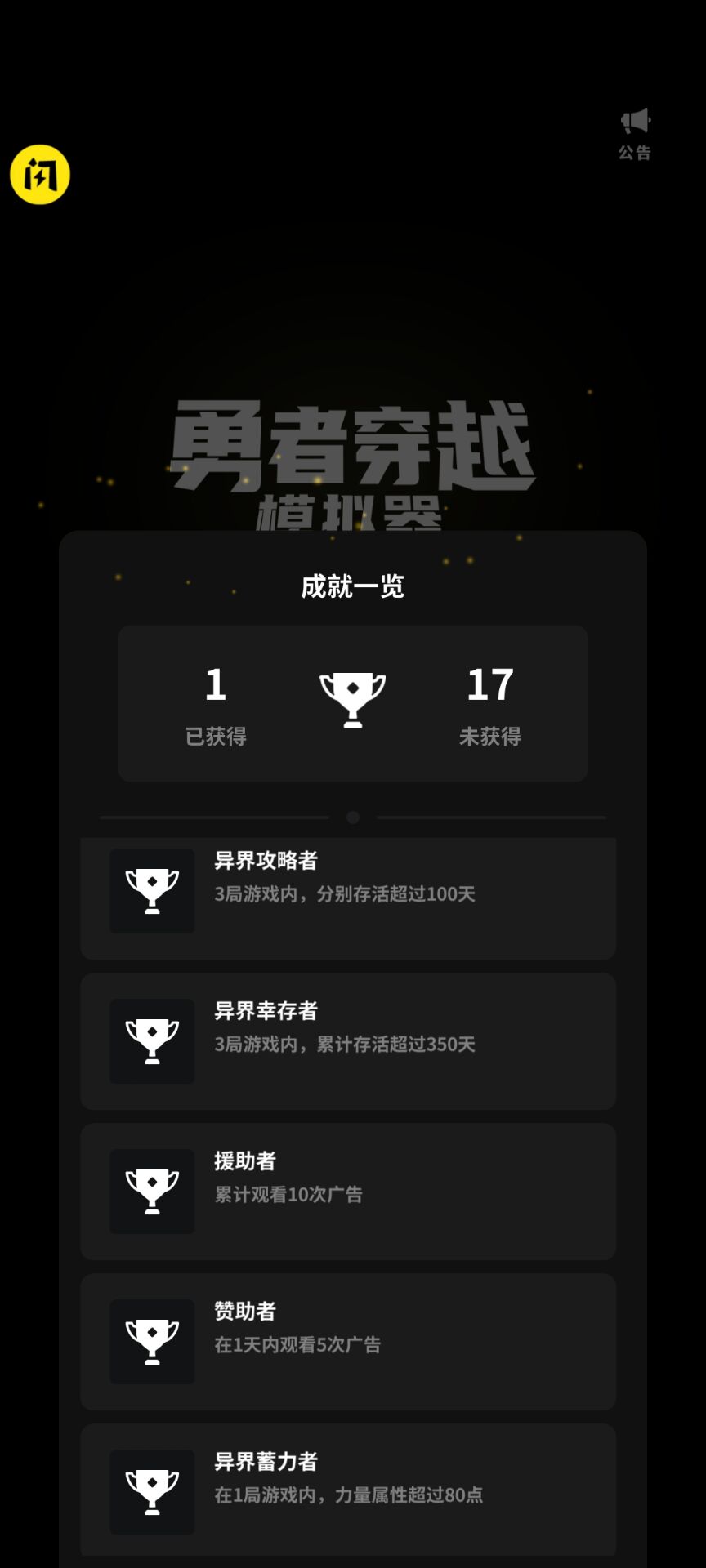Tap the yellow 闪 app icon
The width and height of the screenshot is (706, 1568).
(39, 174)
